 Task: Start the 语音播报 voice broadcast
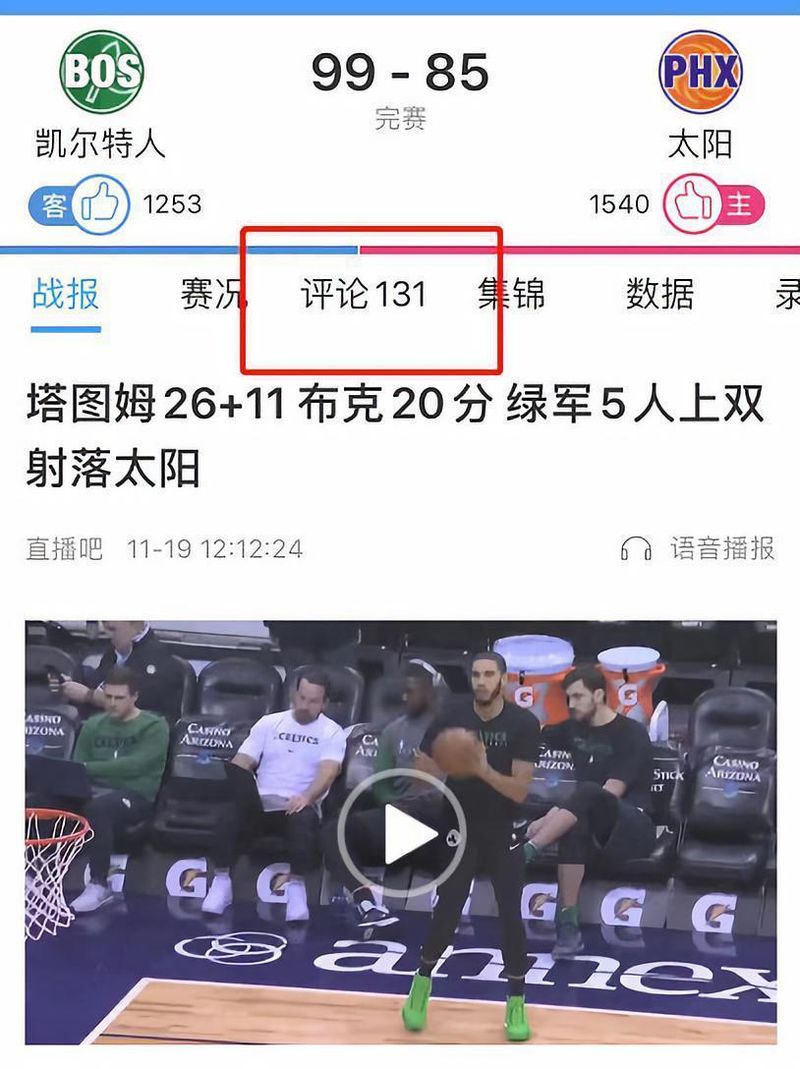tap(698, 548)
